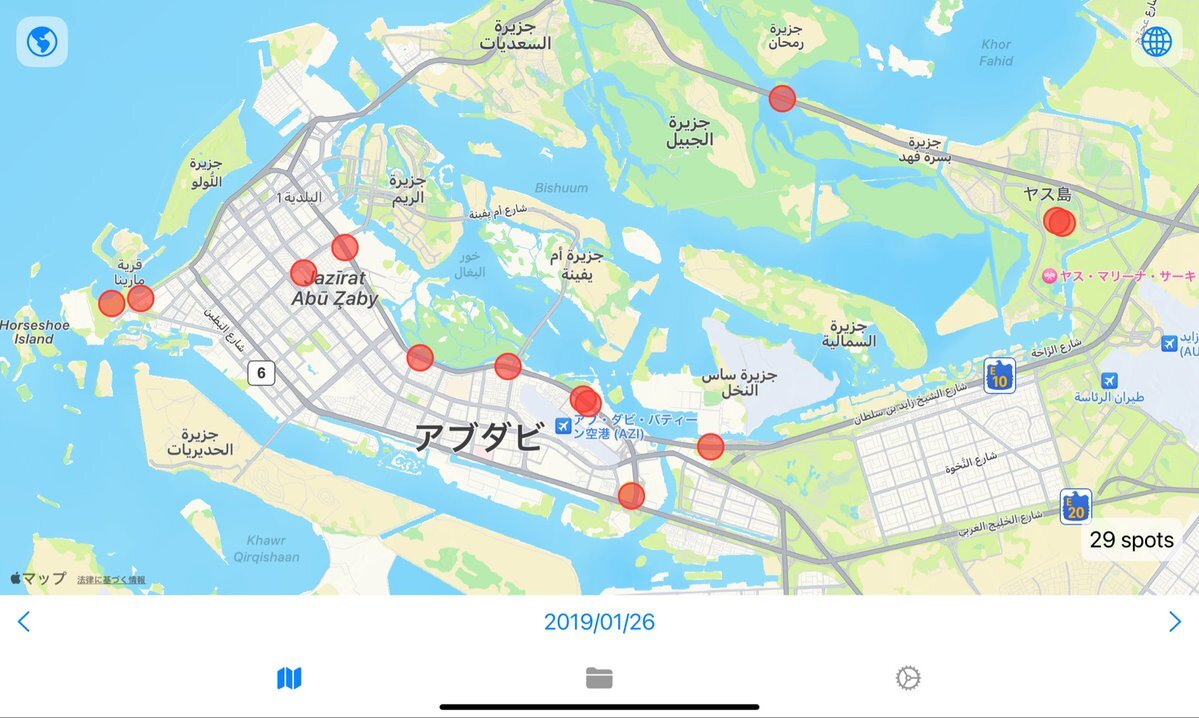Open the 2019/01/26 date picker

[599, 622]
